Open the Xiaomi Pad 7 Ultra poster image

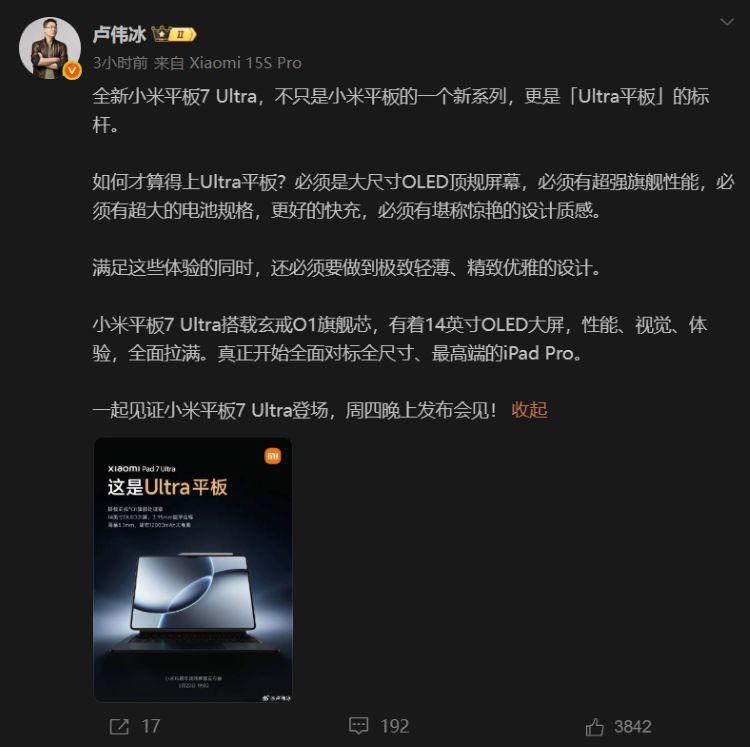point(193,569)
